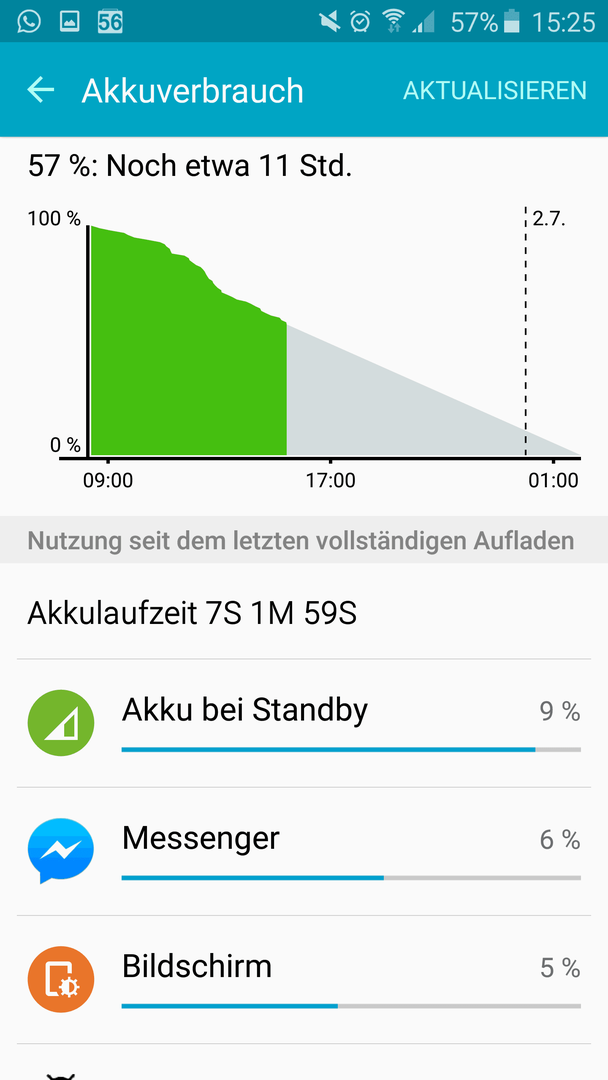Tap AKTUALISIEREN to refresh battery stats
This screenshot has width=608, height=1080.
(x=494, y=90)
